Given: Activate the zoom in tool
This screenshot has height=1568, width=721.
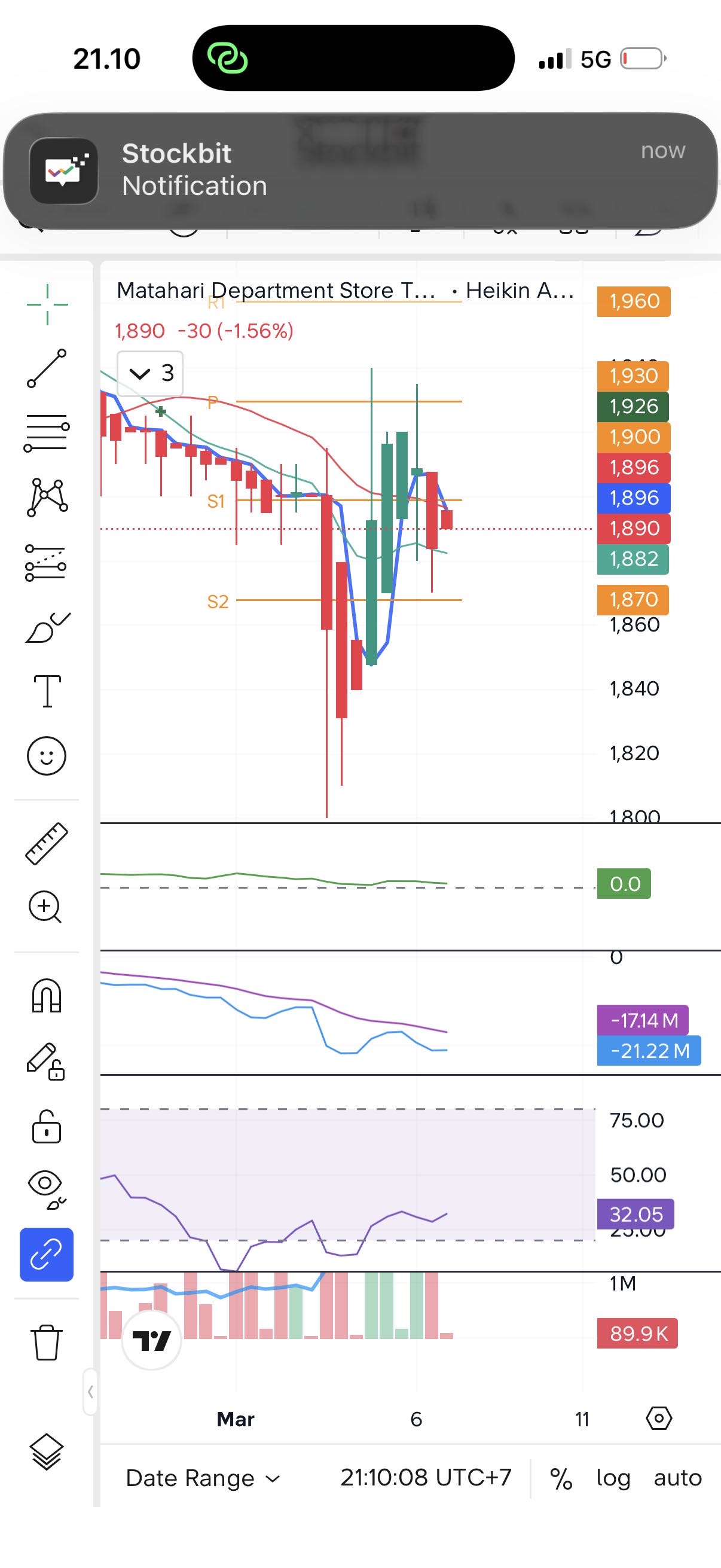Looking at the screenshot, I should click(x=45, y=907).
